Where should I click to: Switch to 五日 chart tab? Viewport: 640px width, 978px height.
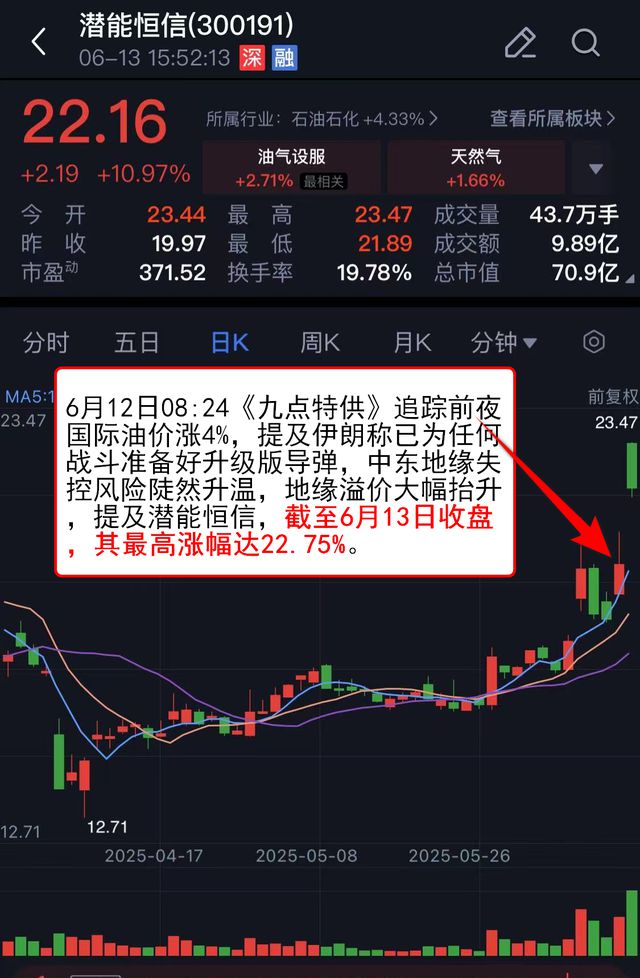(x=136, y=343)
